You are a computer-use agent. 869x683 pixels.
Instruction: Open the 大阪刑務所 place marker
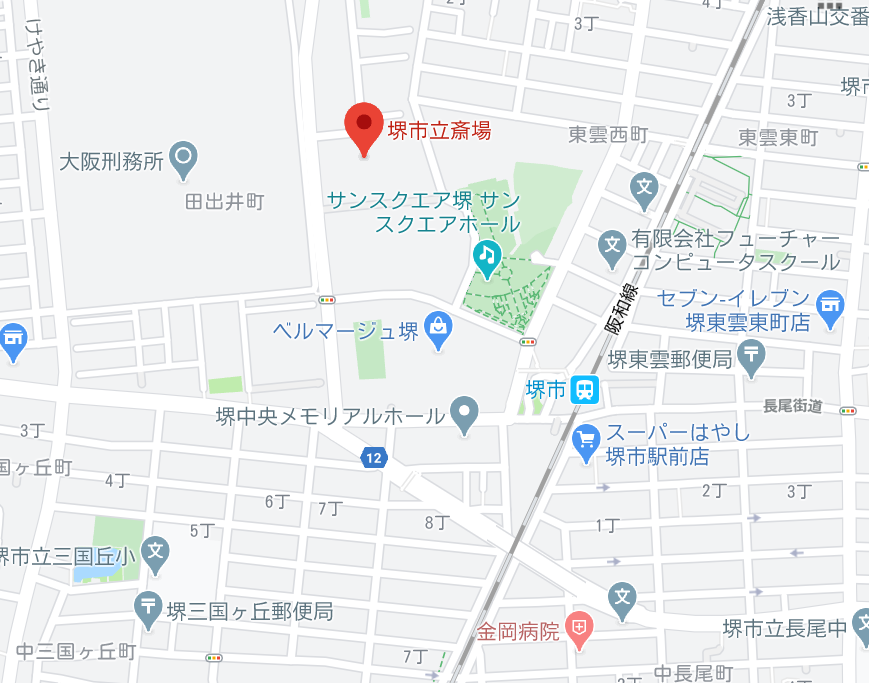click(x=184, y=158)
